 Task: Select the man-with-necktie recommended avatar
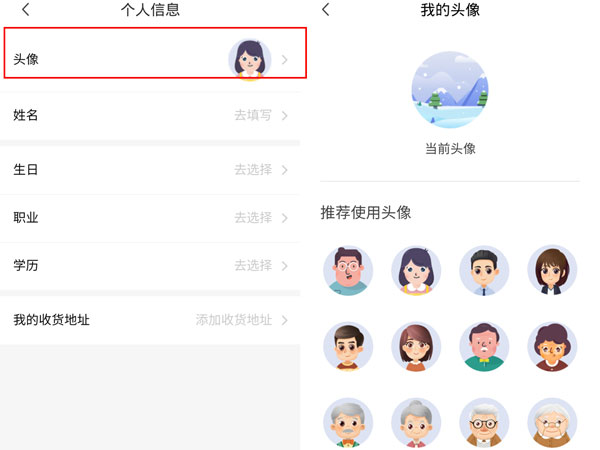pos(484,270)
